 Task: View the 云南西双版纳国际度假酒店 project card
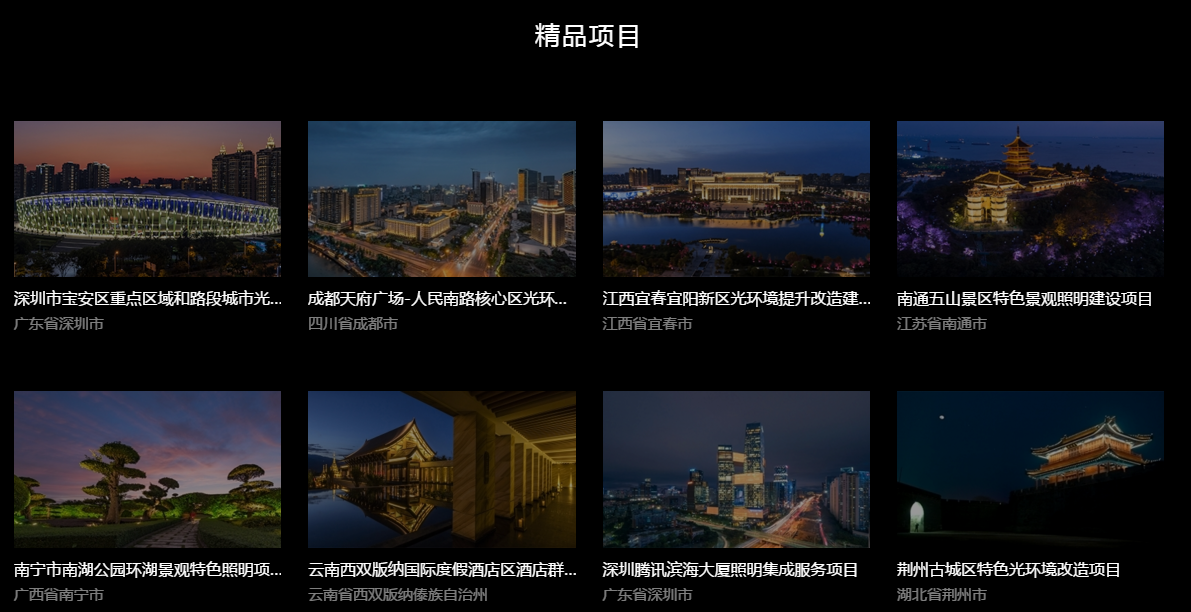pyautogui.click(x=441, y=469)
